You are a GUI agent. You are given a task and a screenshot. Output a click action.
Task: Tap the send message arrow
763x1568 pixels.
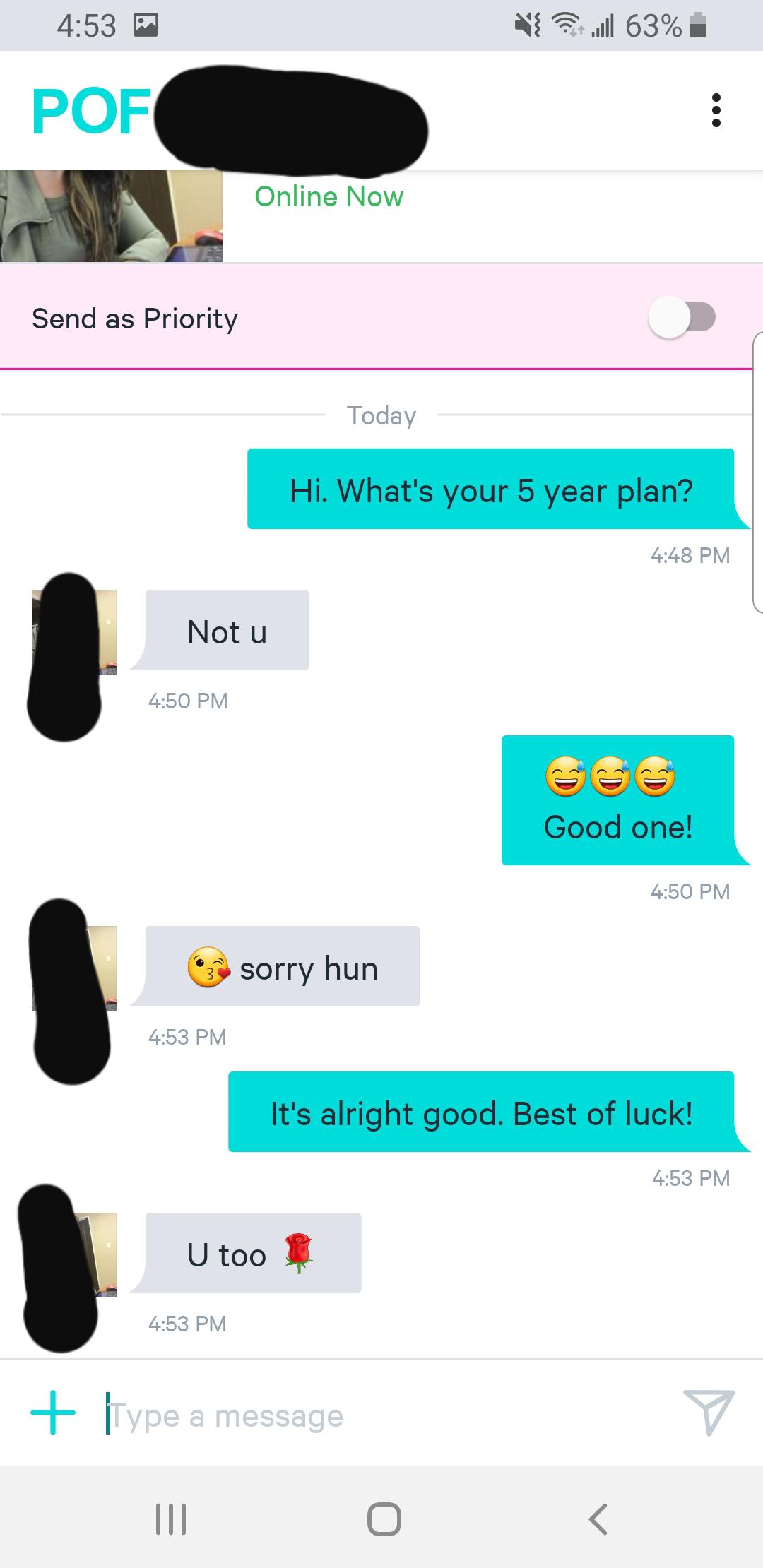click(x=709, y=1412)
